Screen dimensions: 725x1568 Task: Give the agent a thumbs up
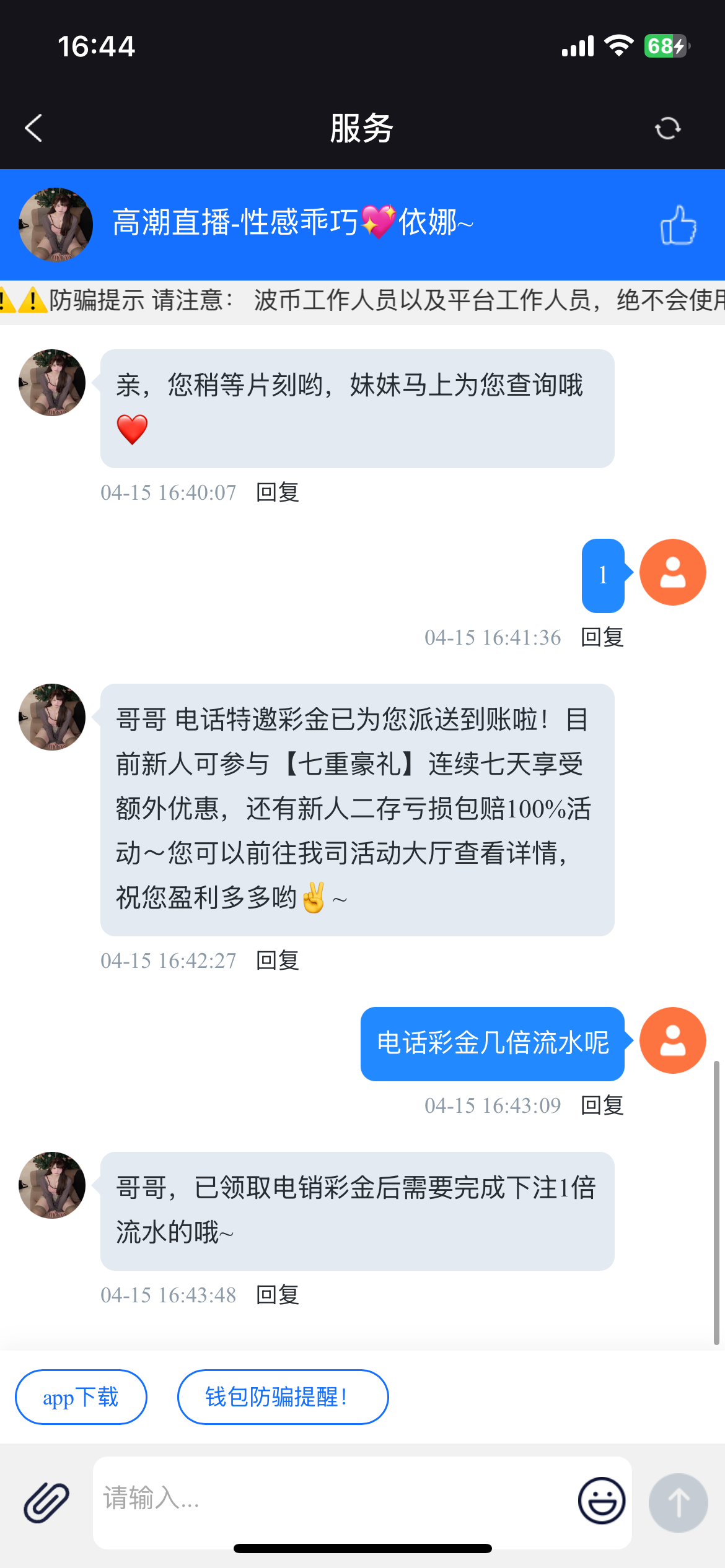[678, 225]
